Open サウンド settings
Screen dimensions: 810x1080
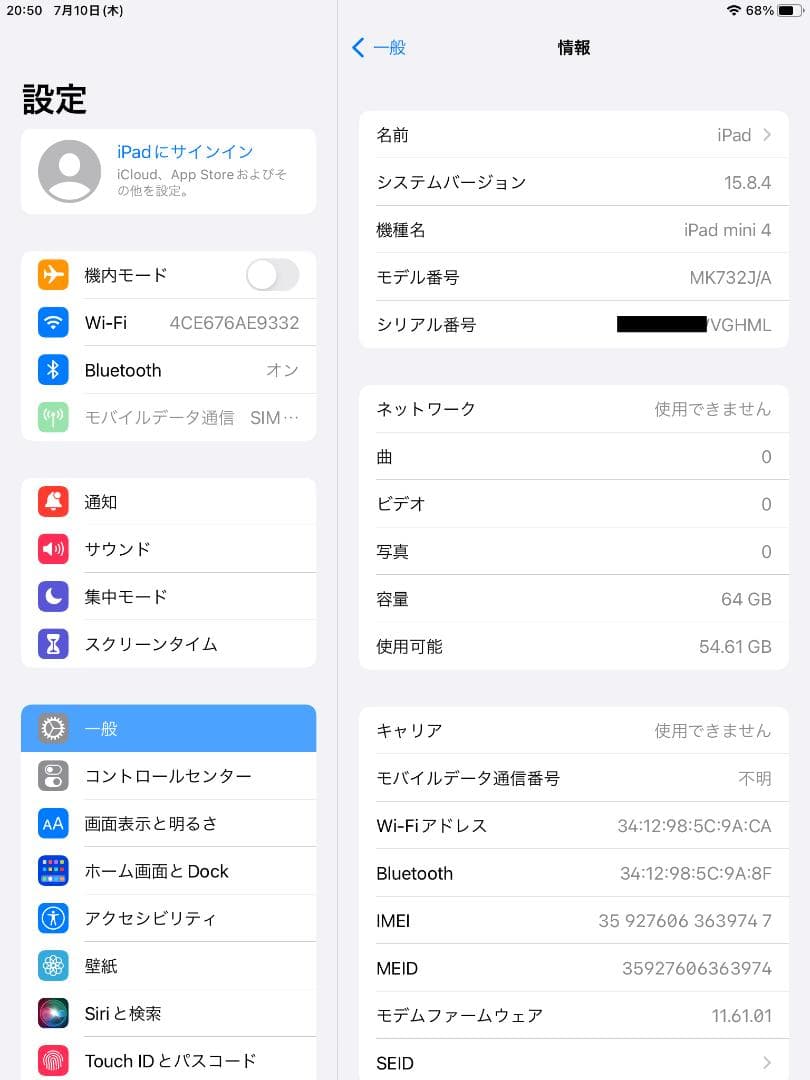[168, 549]
